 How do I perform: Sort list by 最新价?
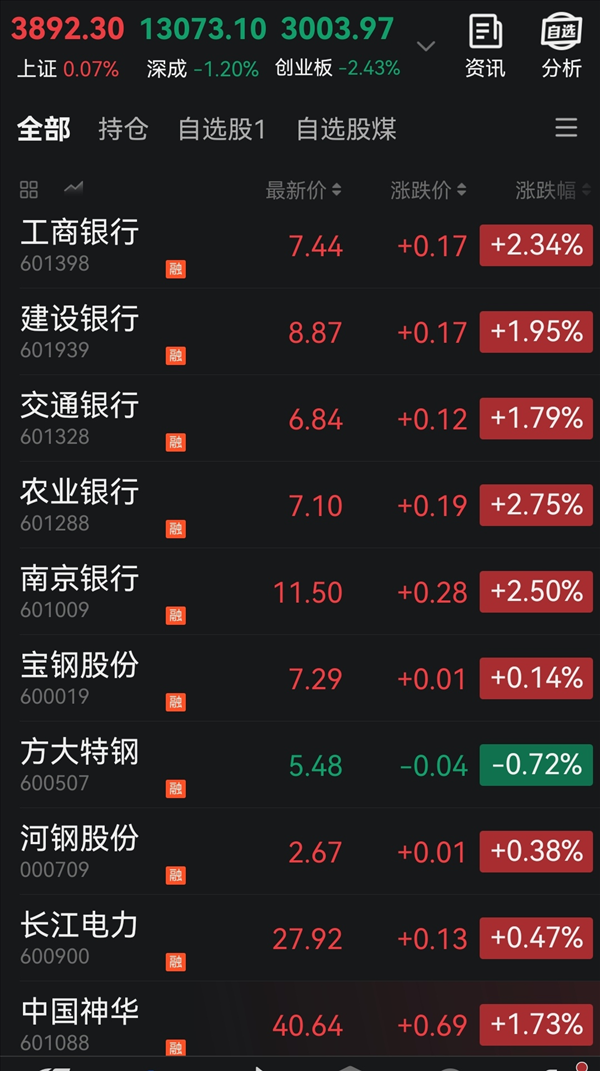pyautogui.click(x=303, y=190)
